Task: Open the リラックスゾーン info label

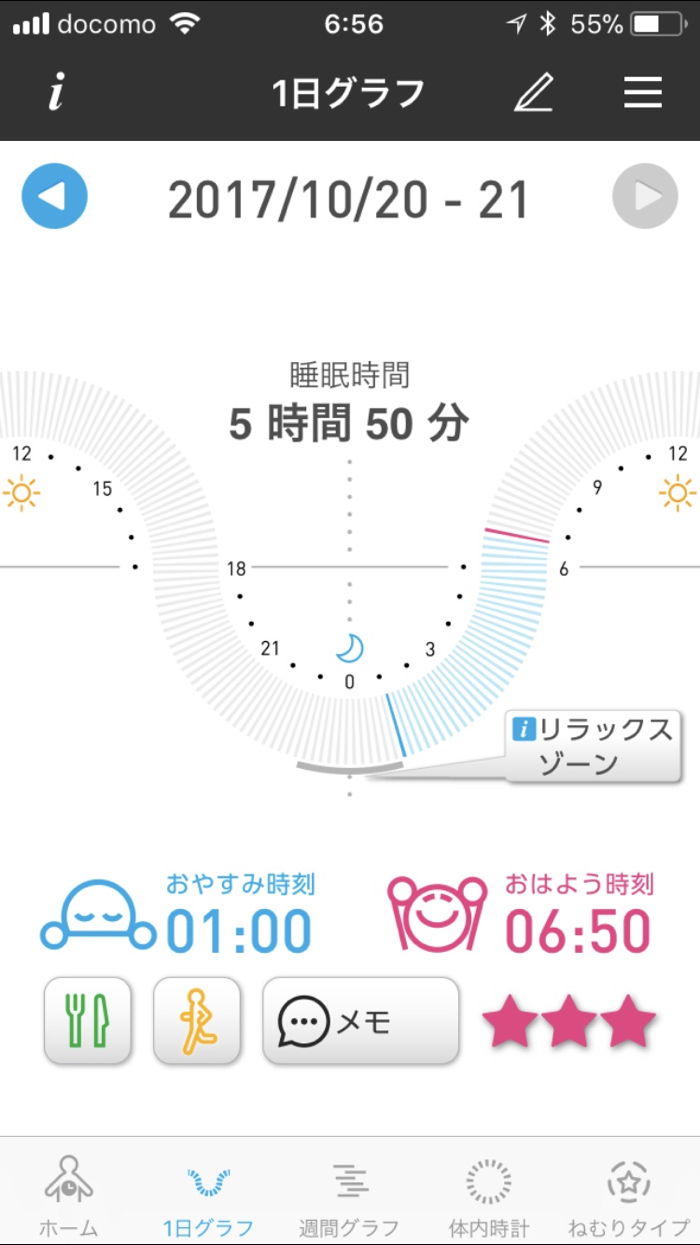Action: [x=594, y=746]
